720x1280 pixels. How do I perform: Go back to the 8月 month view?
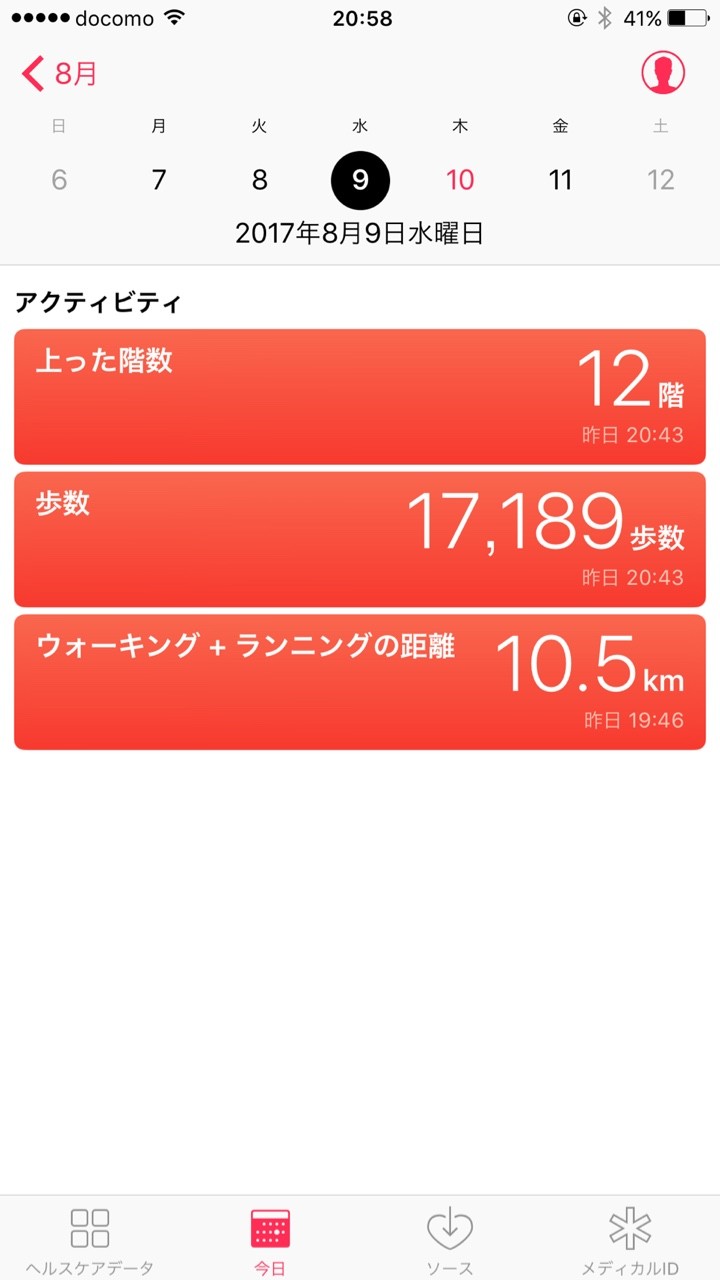tap(60, 73)
